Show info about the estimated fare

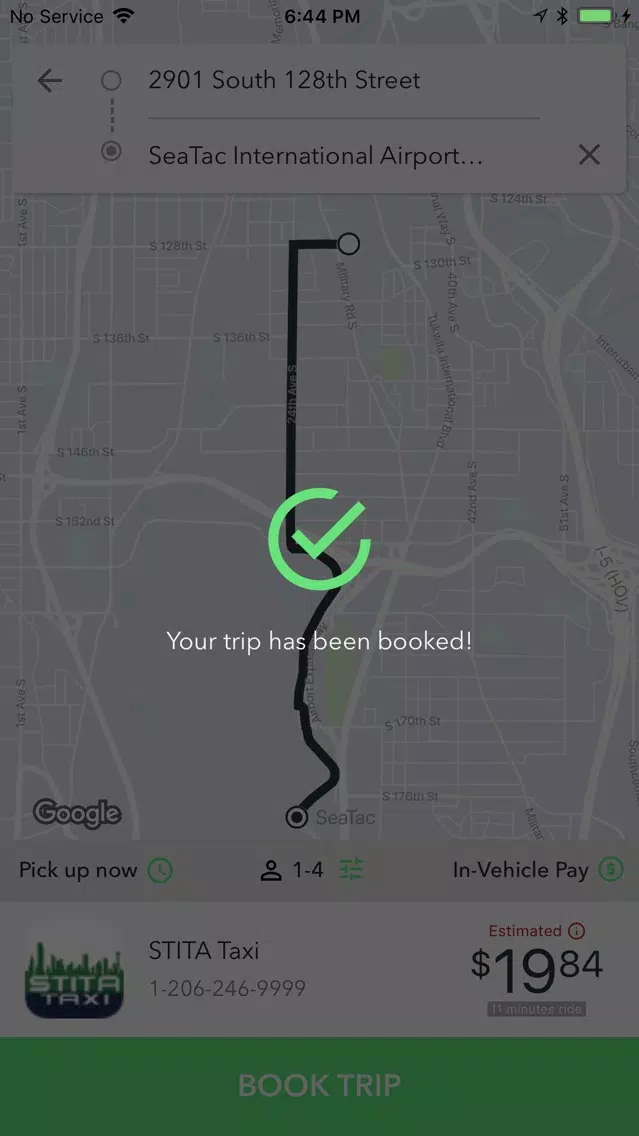(577, 930)
